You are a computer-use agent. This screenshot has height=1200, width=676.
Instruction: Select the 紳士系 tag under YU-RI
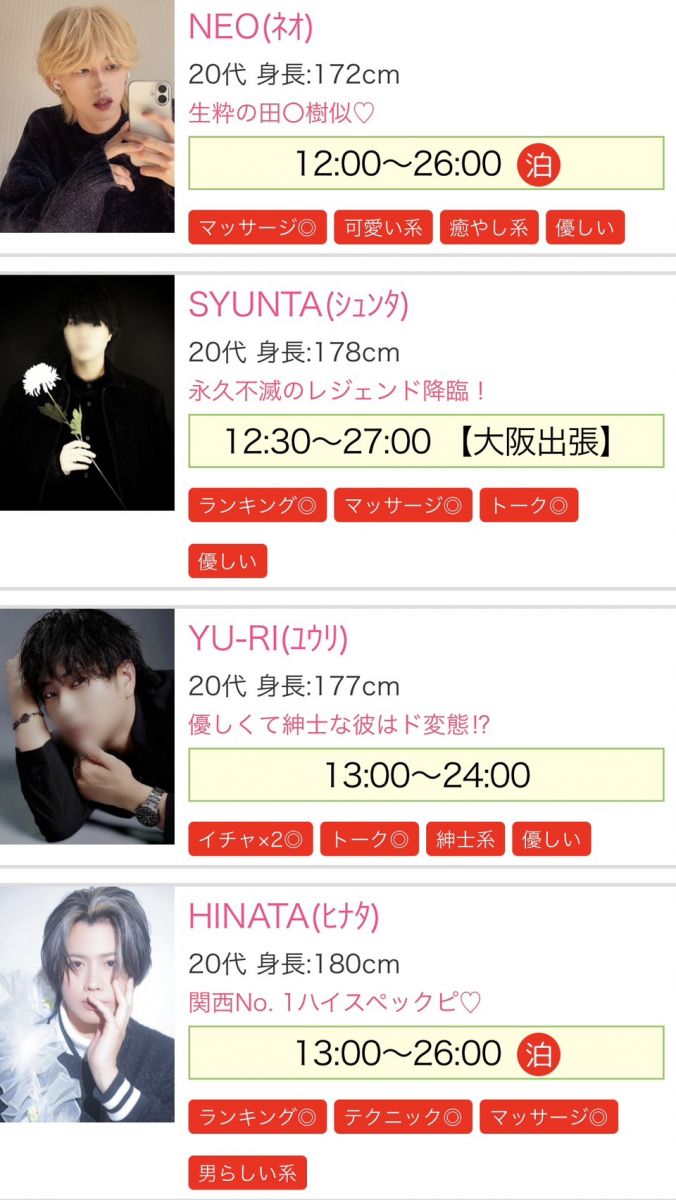[x=466, y=839]
